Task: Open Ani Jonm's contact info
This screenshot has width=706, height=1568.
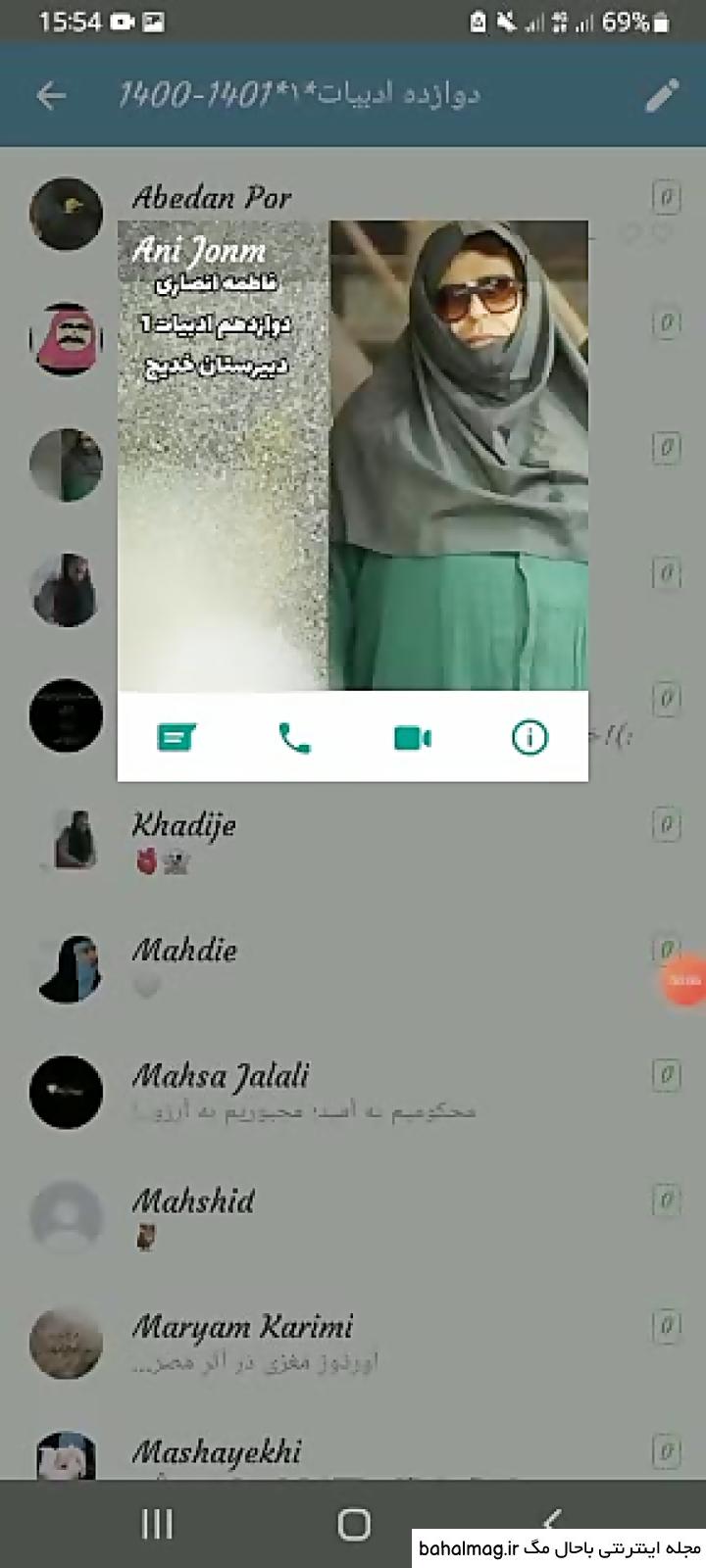Action: pos(529,737)
